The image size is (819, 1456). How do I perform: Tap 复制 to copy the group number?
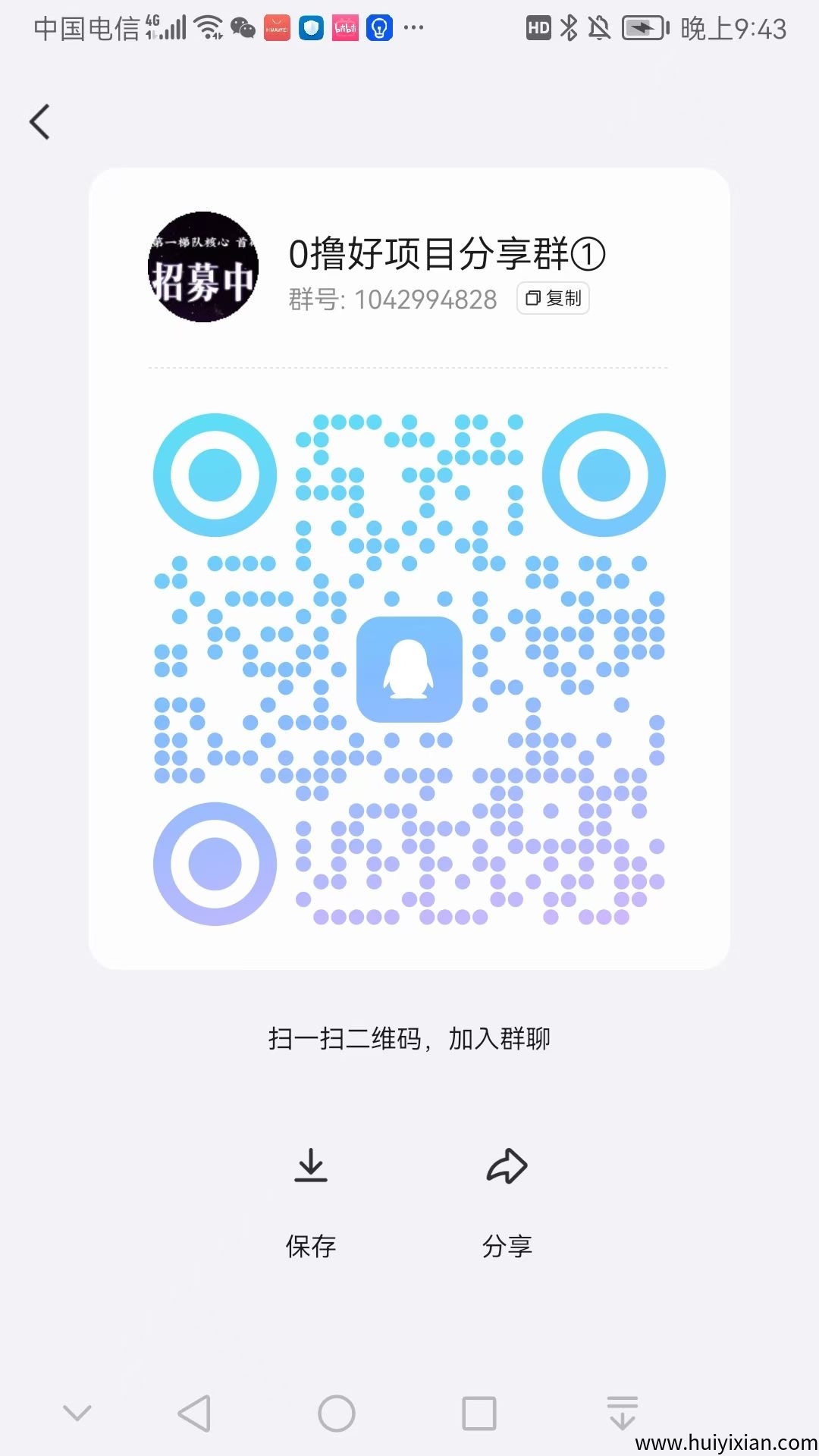[x=552, y=298]
